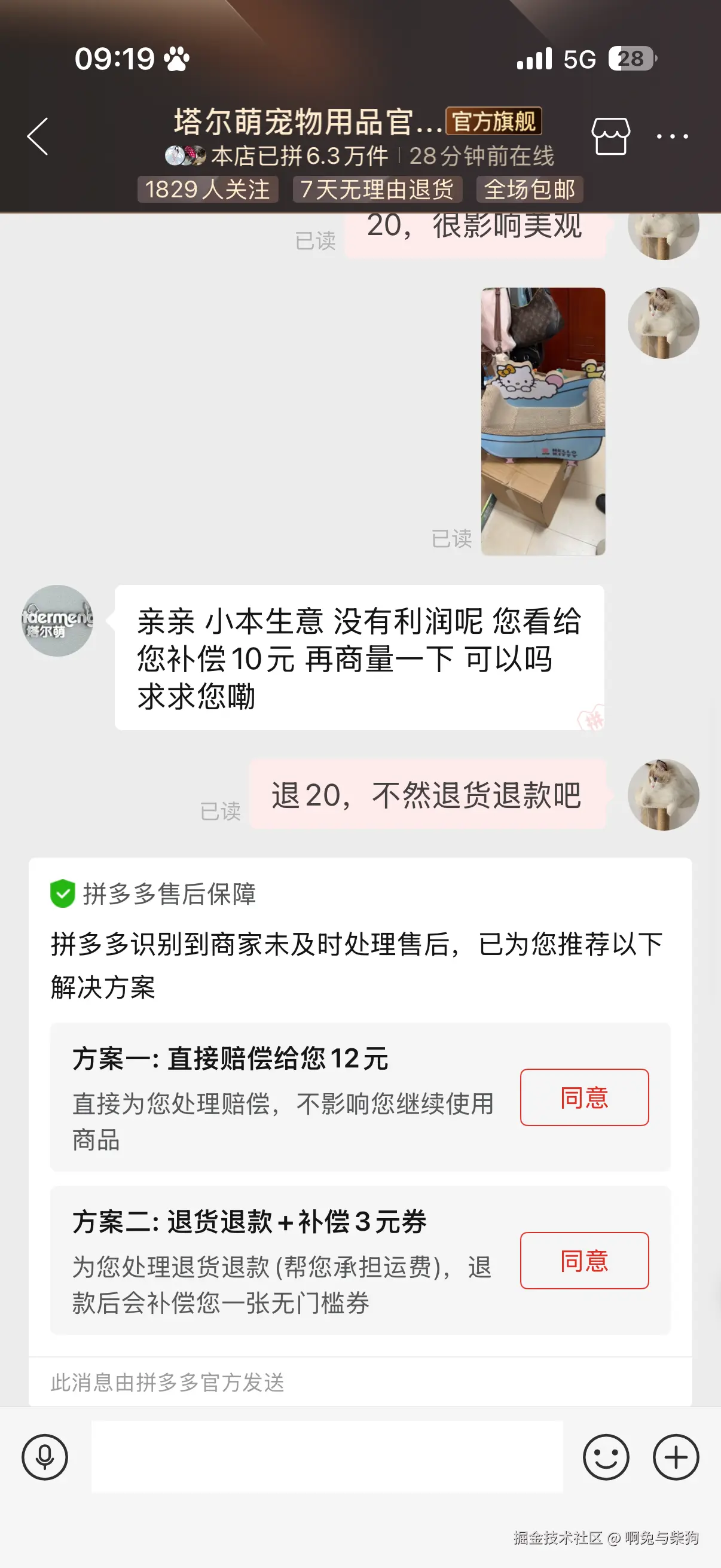Agree to 方案一 direct 12元 compensation
Image resolution: width=721 pixels, height=1568 pixels.
pyautogui.click(x=585, y=1097)
